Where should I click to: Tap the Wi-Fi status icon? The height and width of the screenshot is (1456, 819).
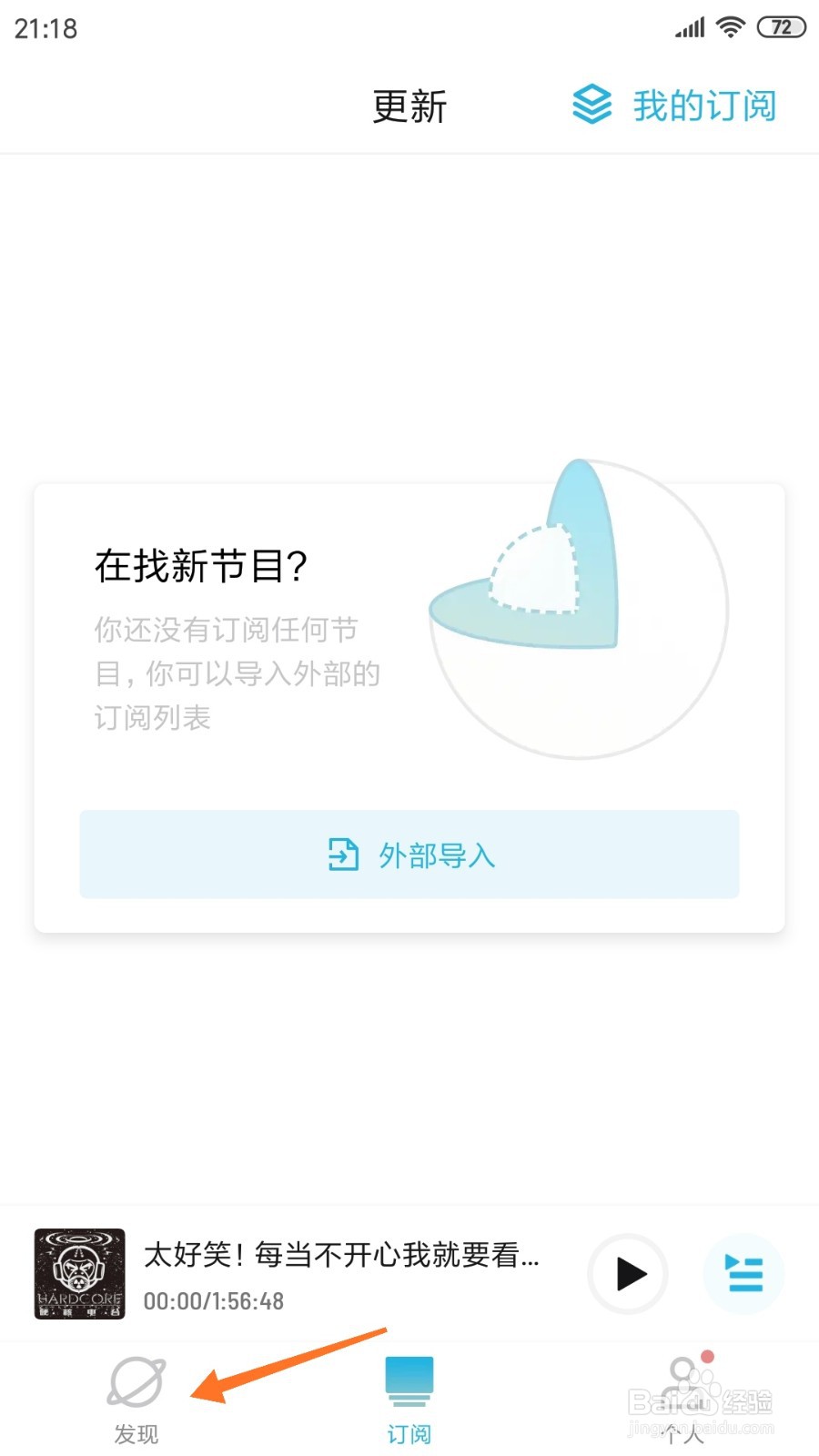coord(728,25)
